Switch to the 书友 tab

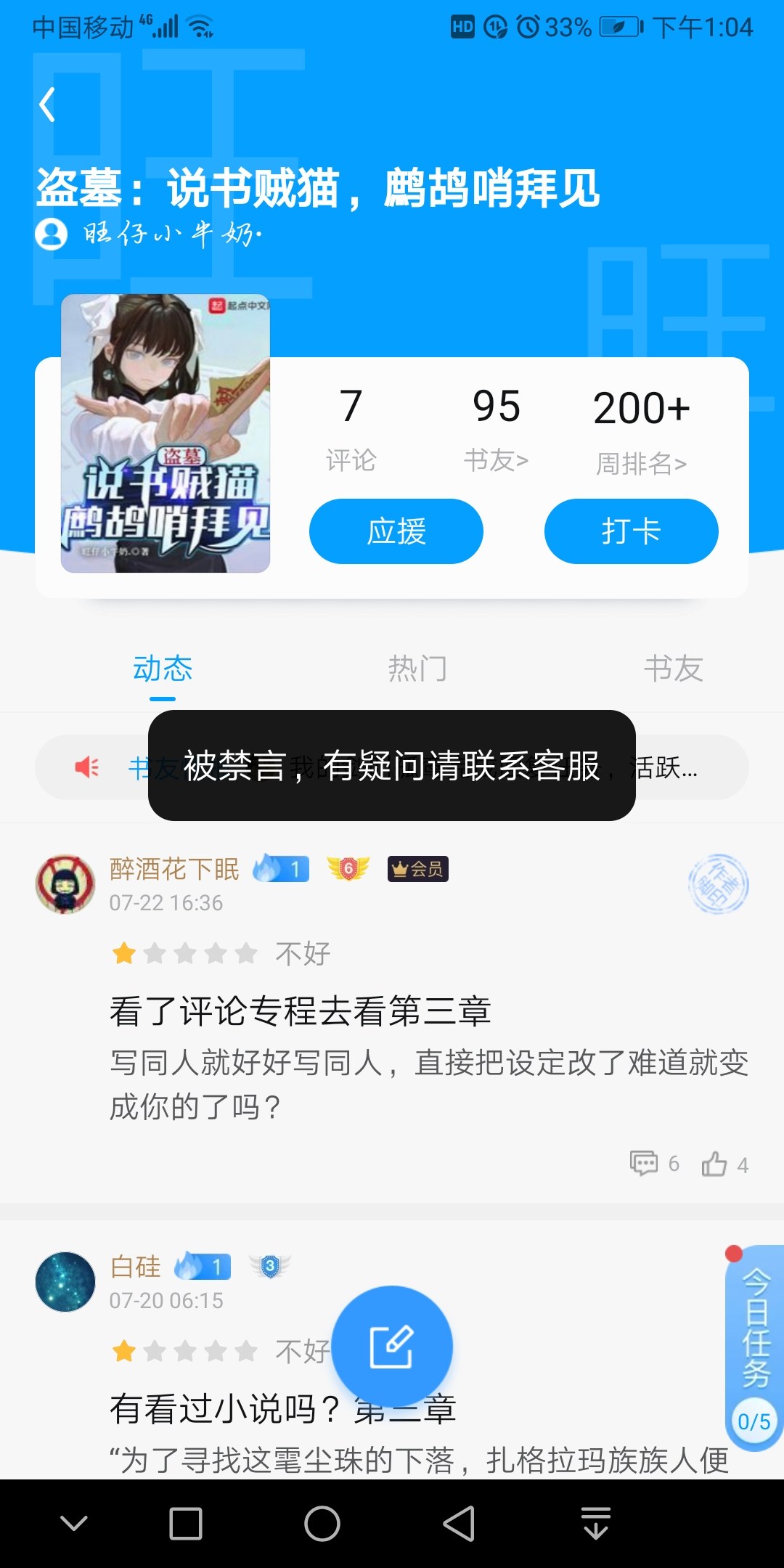click(x=673, y=669)
